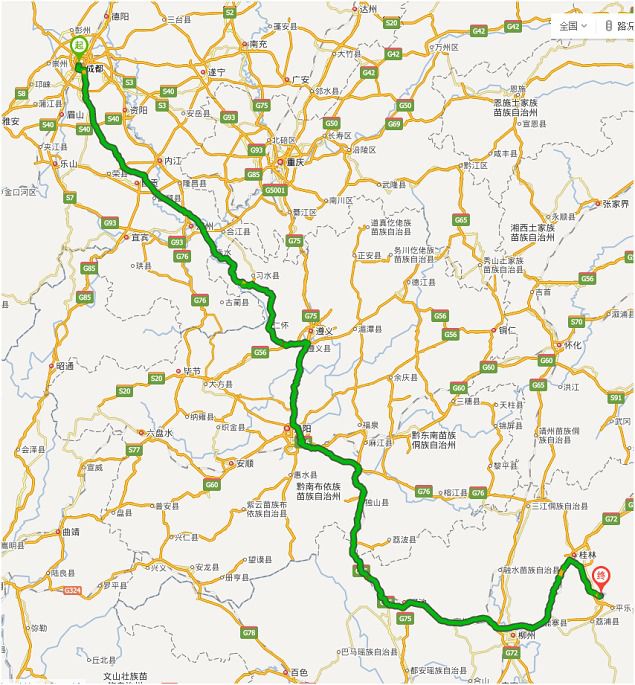
Task: Tap the green 起 start marker
Action: (x=79, y=46)
